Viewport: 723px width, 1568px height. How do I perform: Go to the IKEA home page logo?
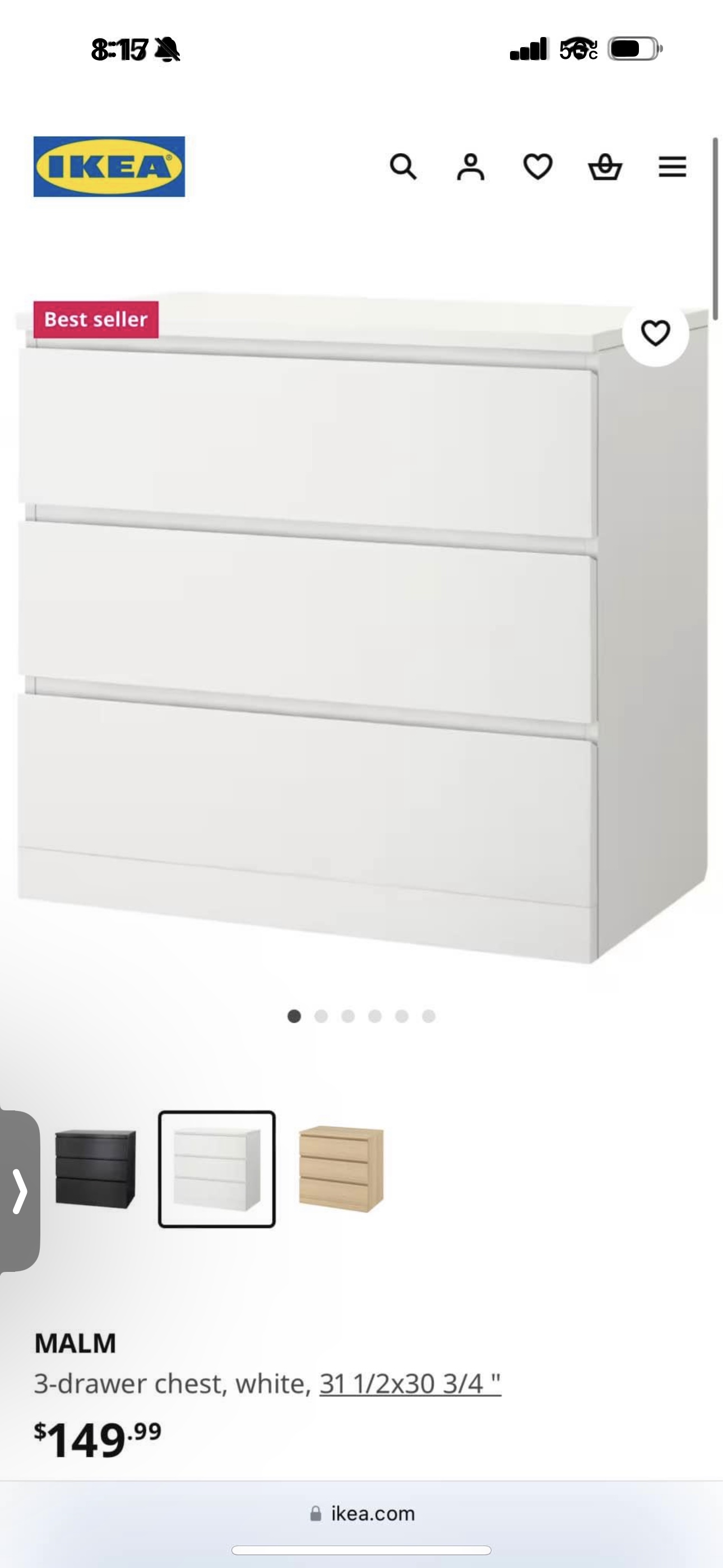(x=109, y=166)
